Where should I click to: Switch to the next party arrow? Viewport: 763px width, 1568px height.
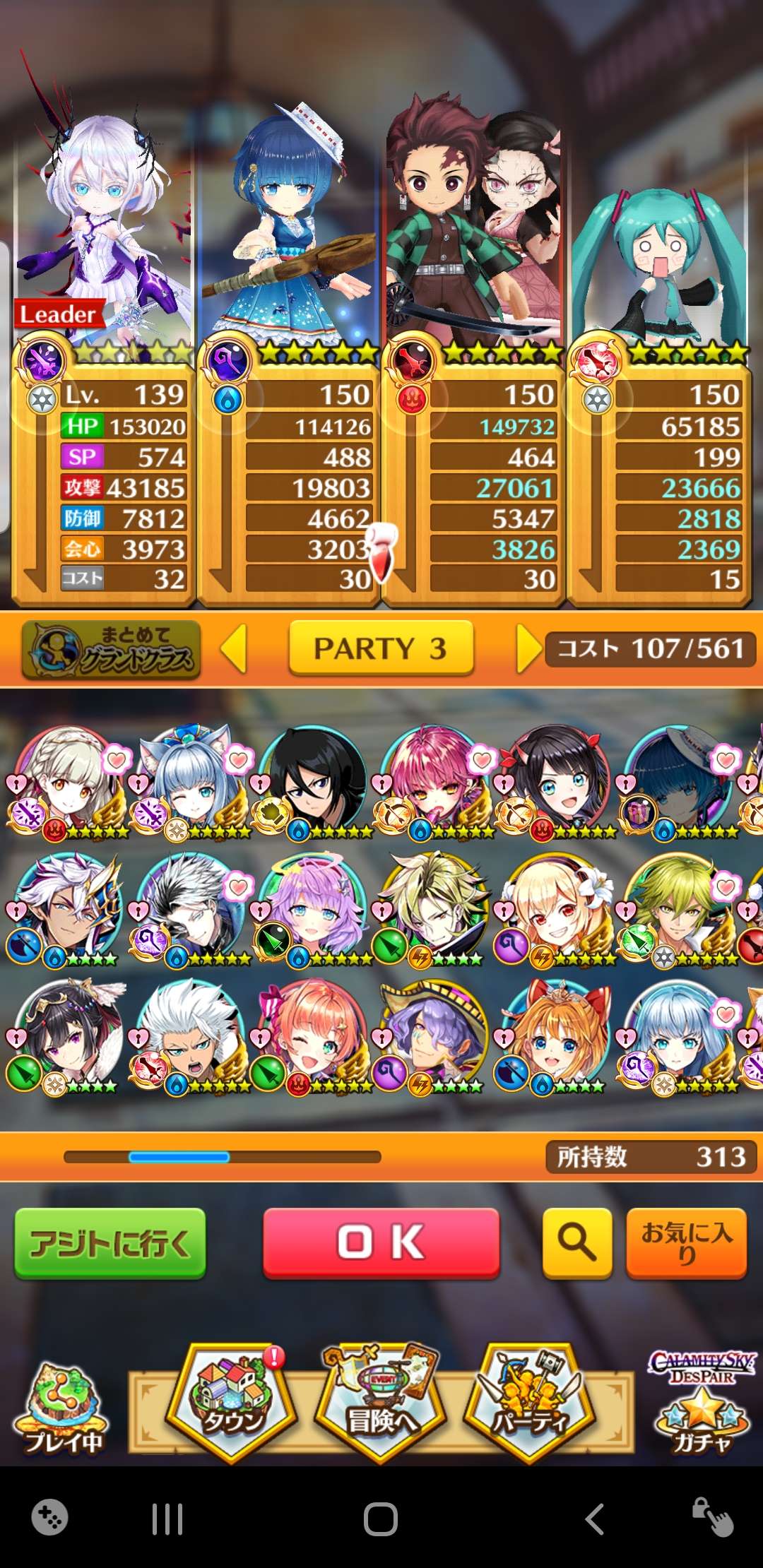point(528,648)
